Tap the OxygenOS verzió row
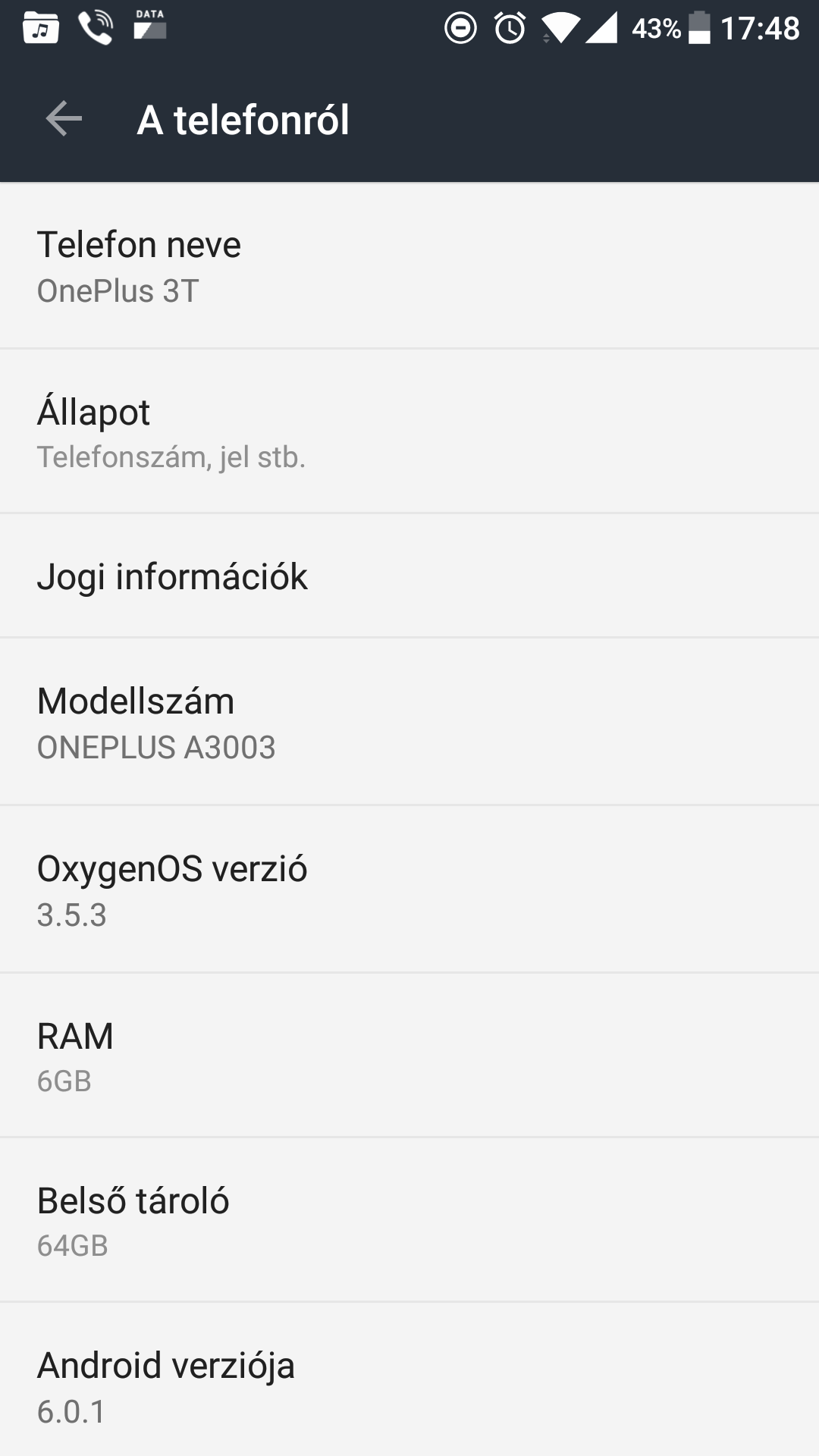The height and width of the screenshot is (1456, 819). coord(409,890)
